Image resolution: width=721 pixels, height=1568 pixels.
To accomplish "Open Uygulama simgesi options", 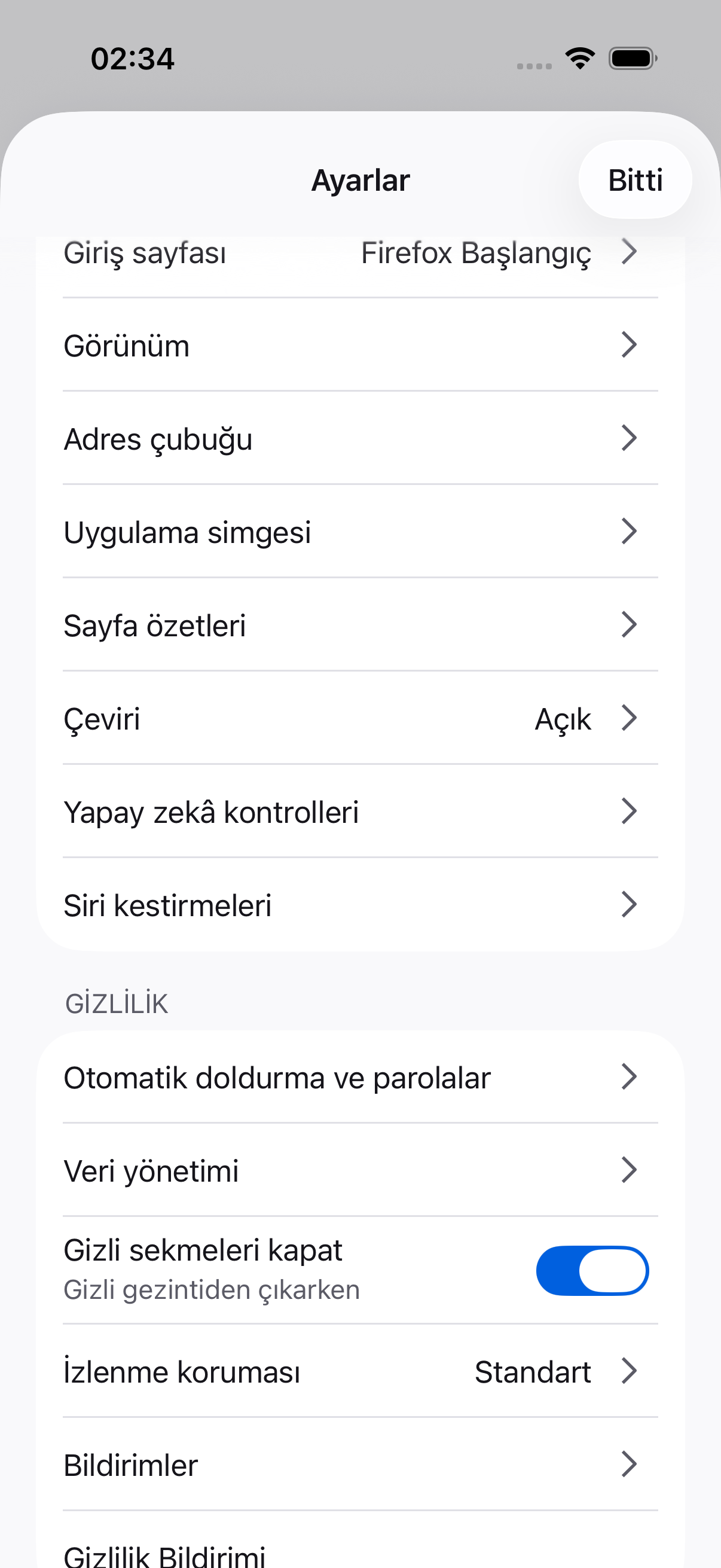I will tap(360, 532).
